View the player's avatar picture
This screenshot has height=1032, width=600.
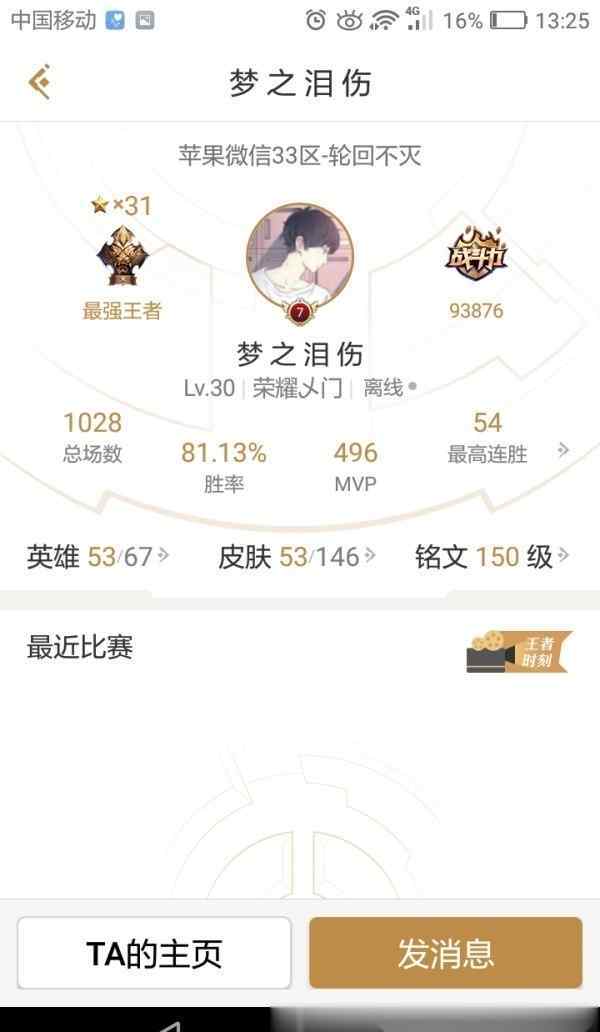coord(299,258)
